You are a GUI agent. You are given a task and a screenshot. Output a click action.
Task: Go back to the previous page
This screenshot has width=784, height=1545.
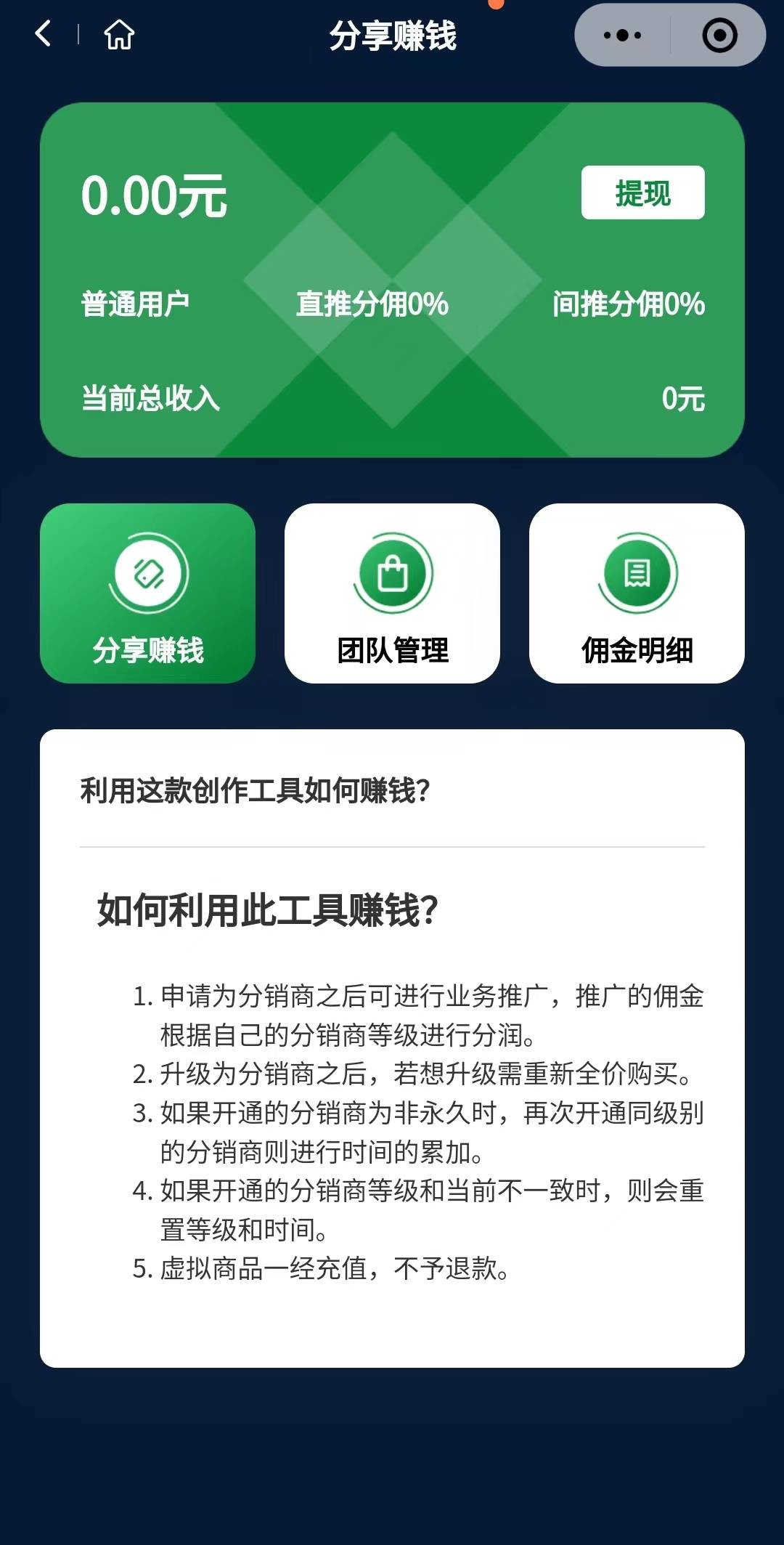(x=44, y=34)
